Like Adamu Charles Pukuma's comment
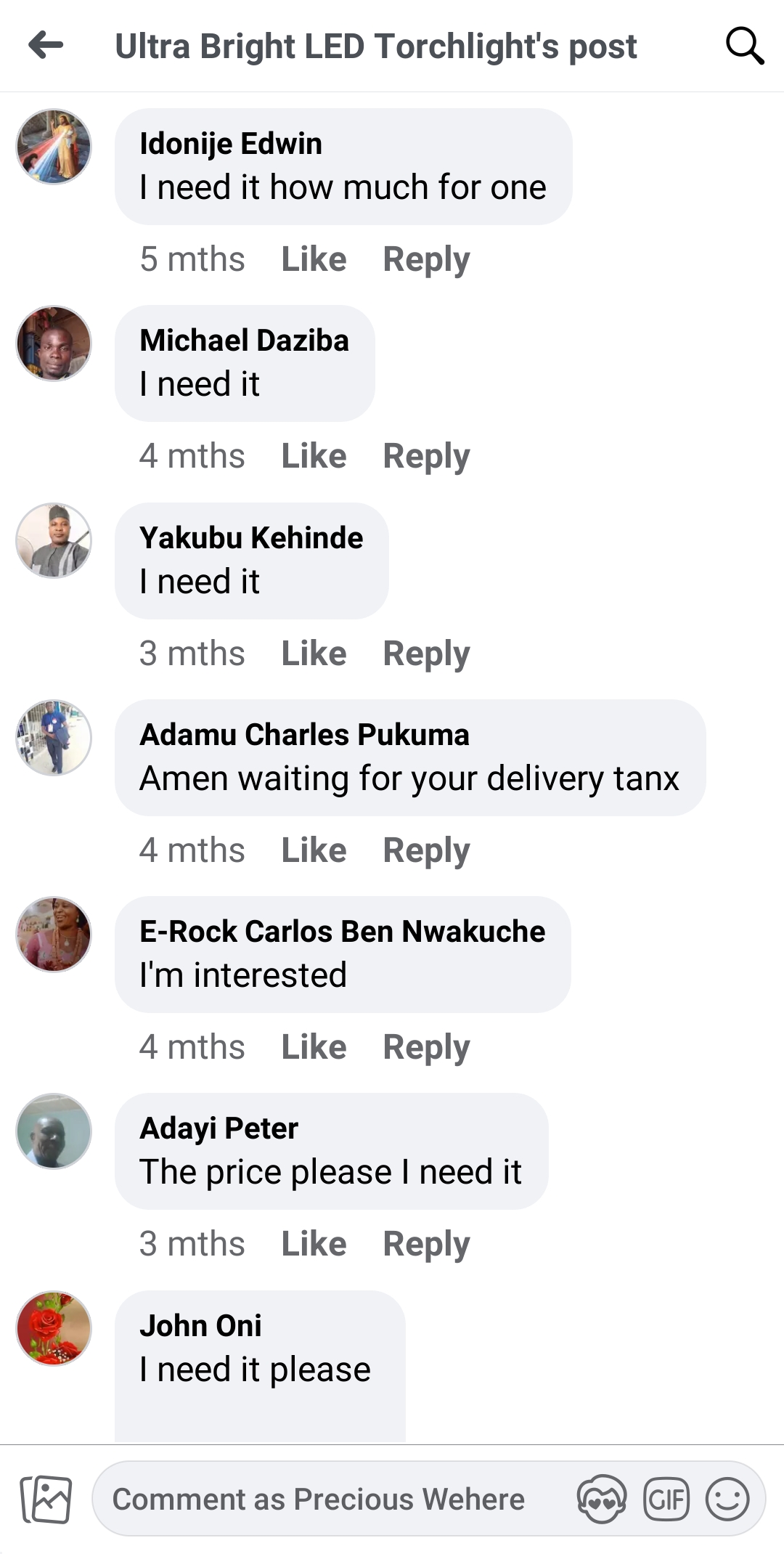 tap(314, 850)
